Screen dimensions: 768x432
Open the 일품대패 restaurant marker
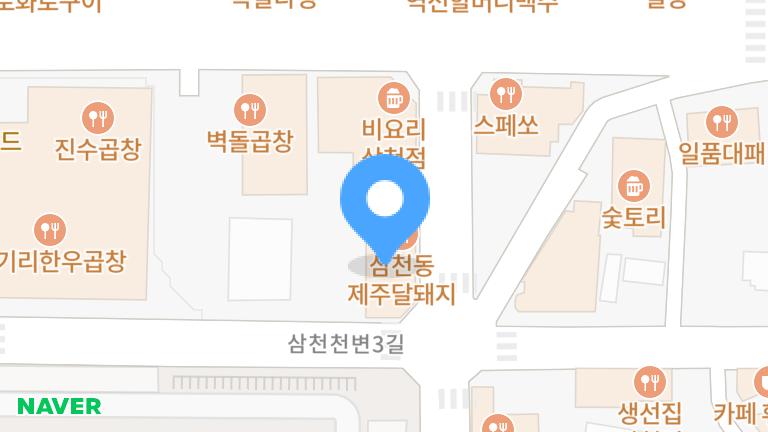coord(721,123)
